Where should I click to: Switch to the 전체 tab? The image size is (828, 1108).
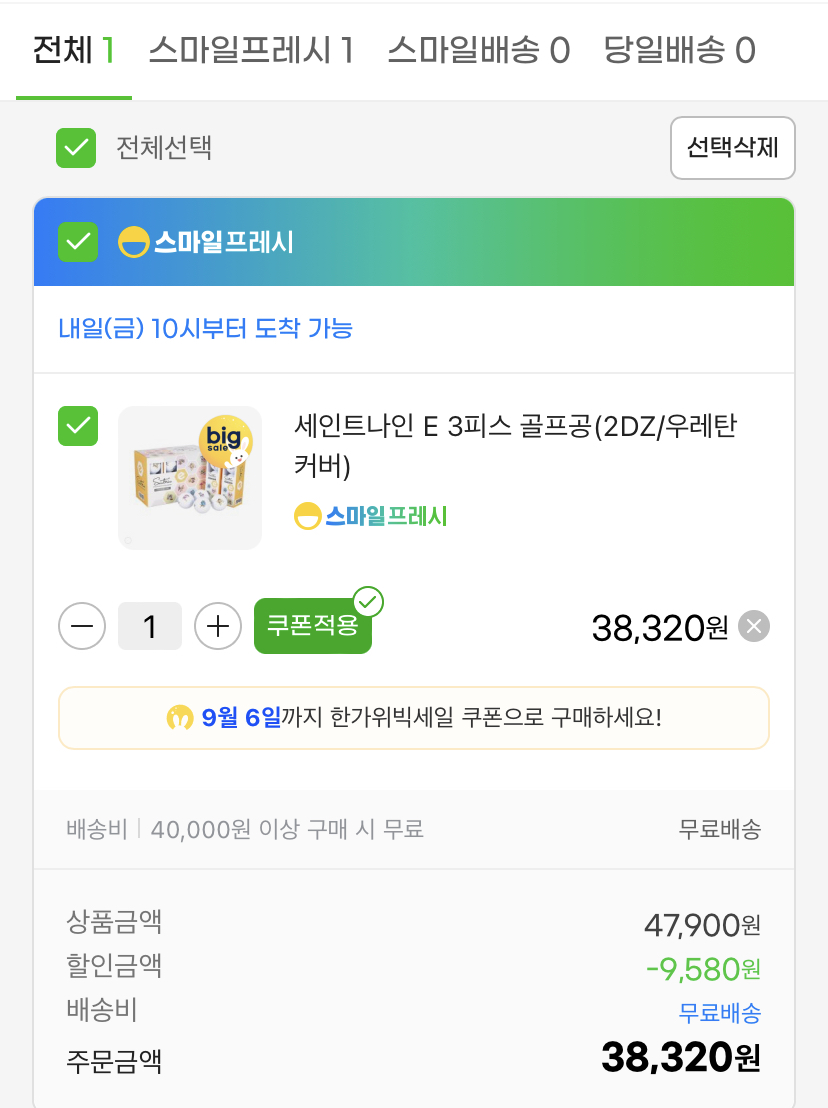coord(73,50)
